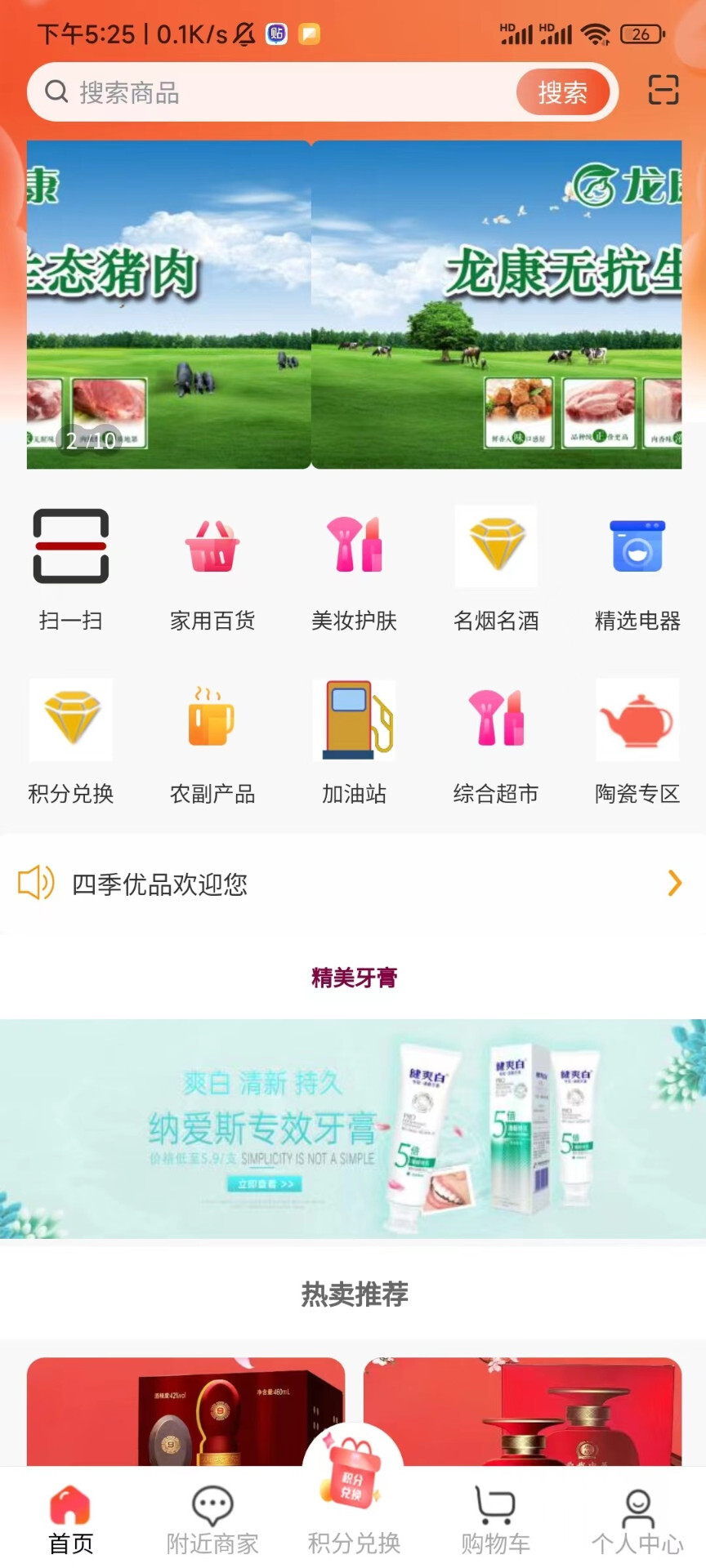Open the 精选电器 appliance icon
The image size is (706, 1568).
638,546
